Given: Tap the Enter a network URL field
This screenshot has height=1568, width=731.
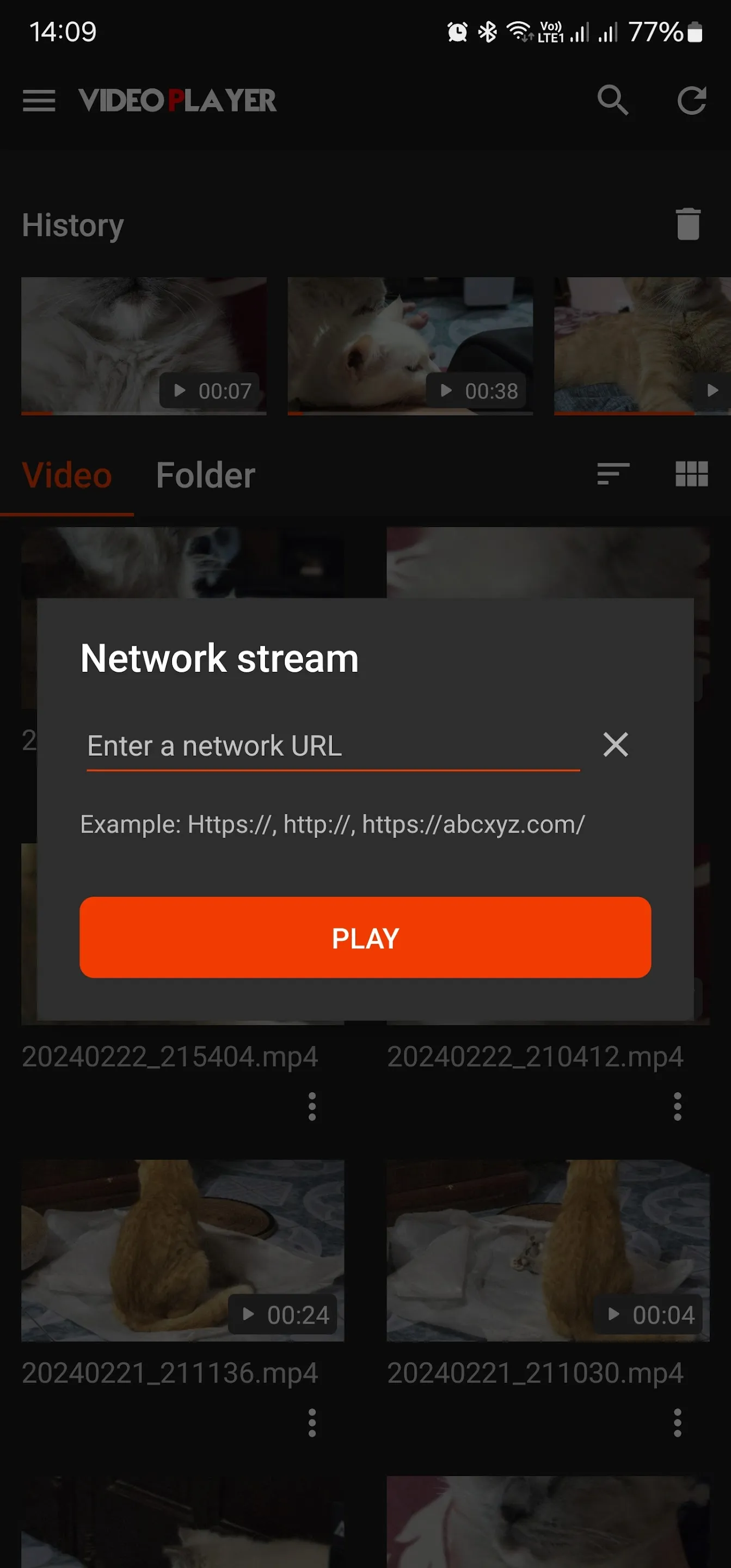Looking at the screenshot, I should [x=333, y=746].
